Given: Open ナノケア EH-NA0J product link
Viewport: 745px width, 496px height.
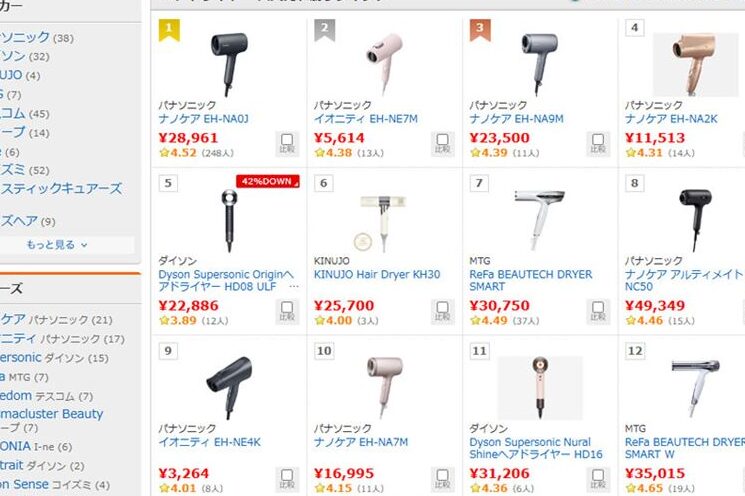Looking at the screenshot, I should click(x=203, y=118).
